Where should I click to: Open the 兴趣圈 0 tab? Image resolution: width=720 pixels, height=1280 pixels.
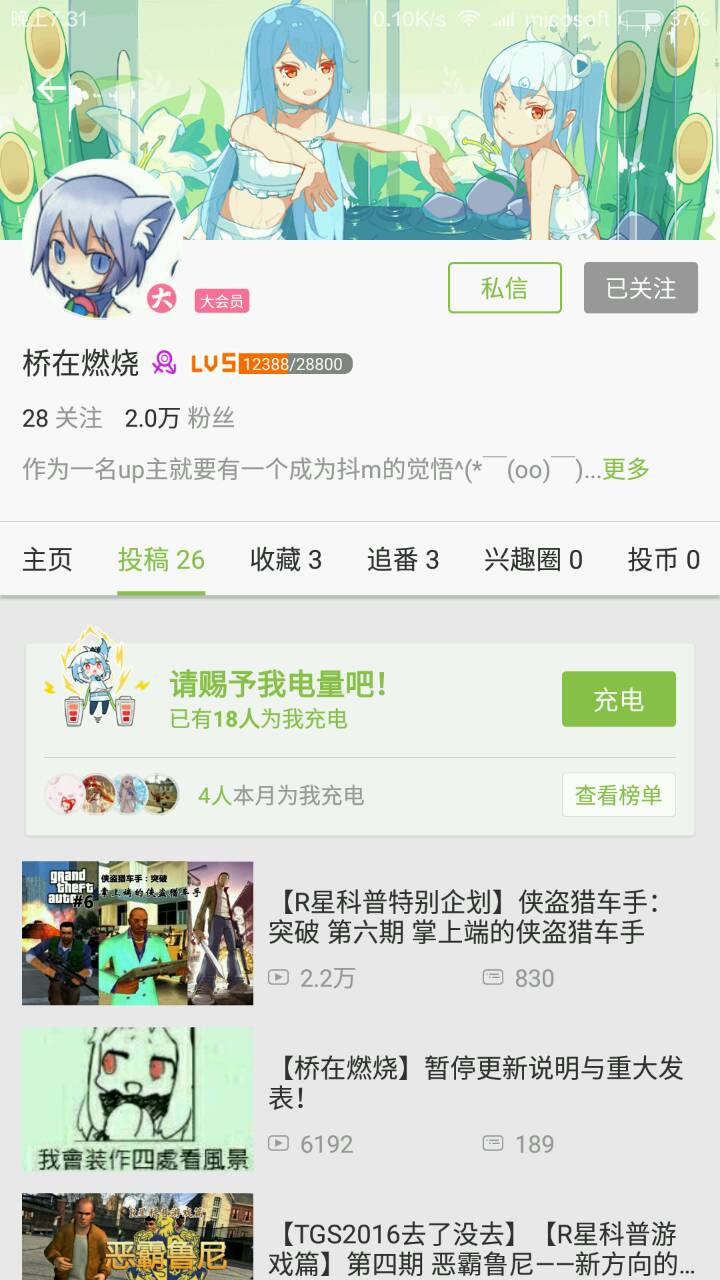[x=533, y=560]
